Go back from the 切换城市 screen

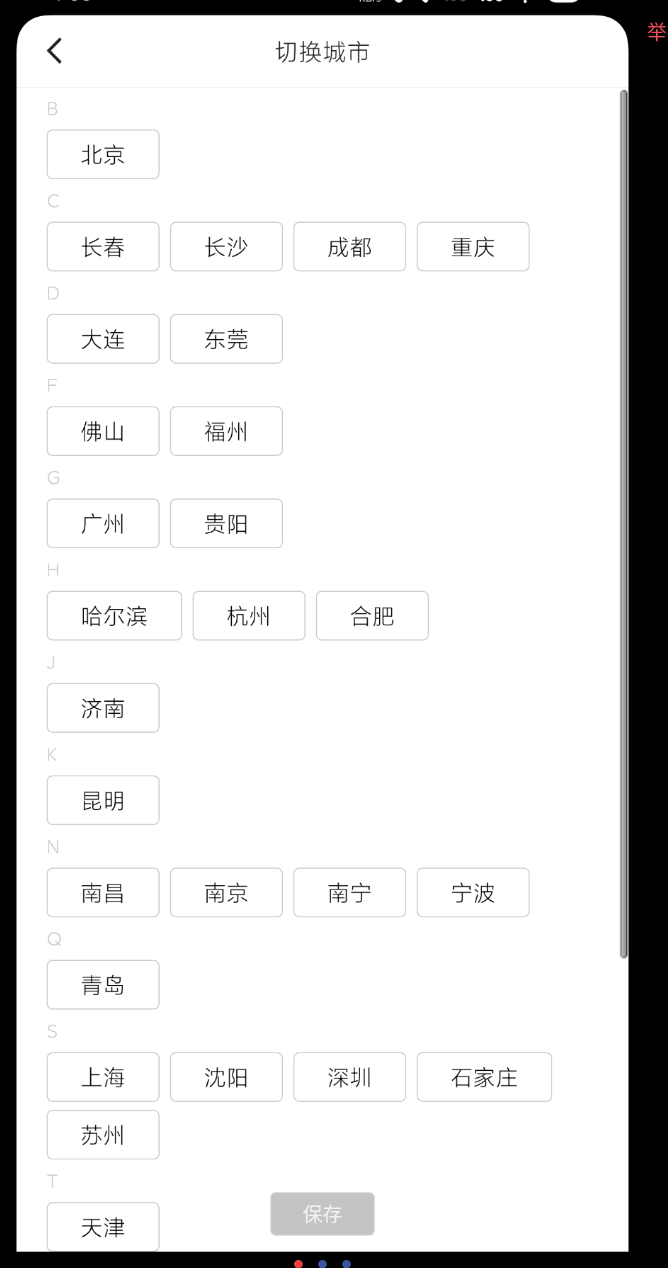click(54, 51)
